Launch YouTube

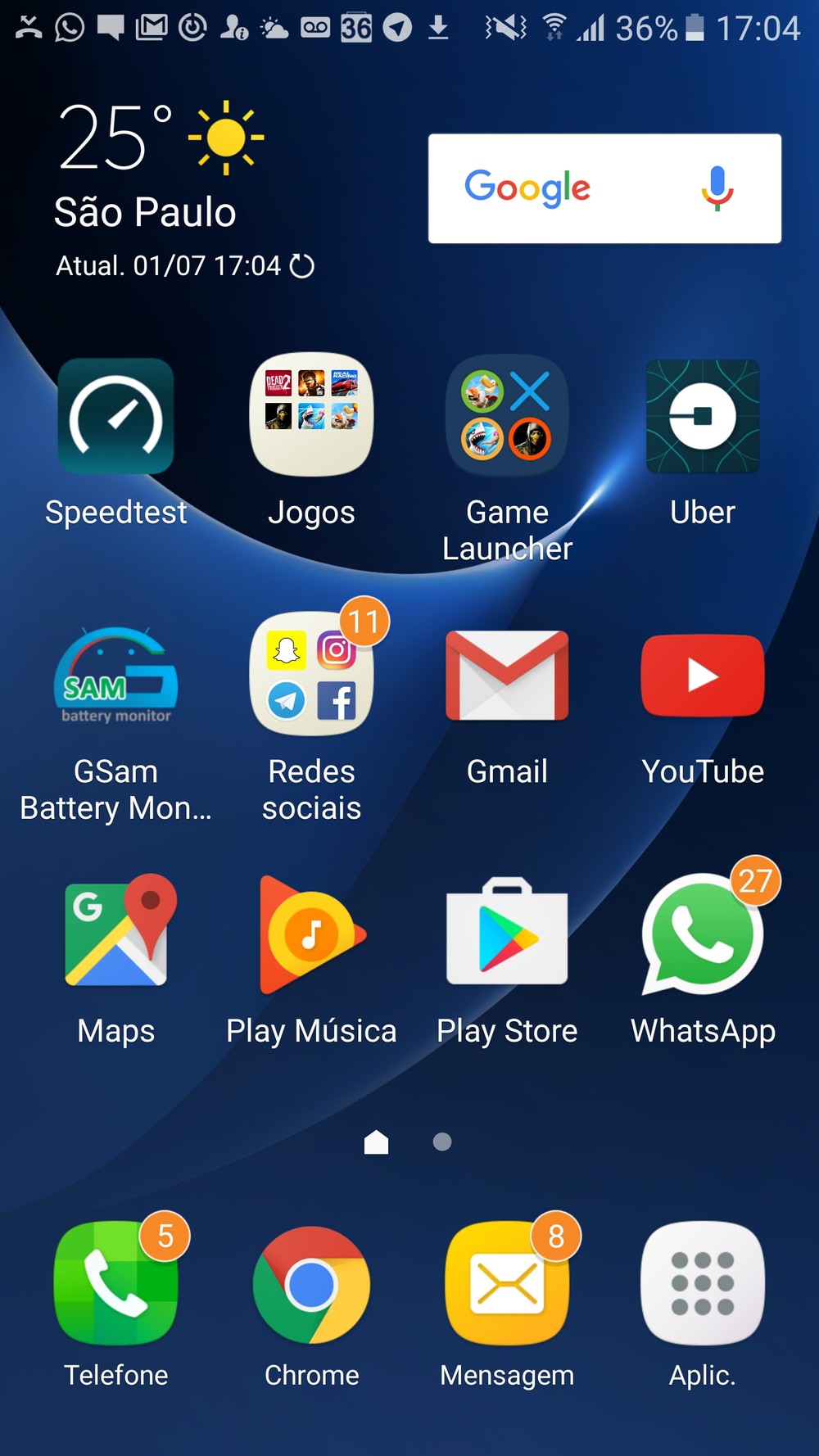click(x=703, y=676)
